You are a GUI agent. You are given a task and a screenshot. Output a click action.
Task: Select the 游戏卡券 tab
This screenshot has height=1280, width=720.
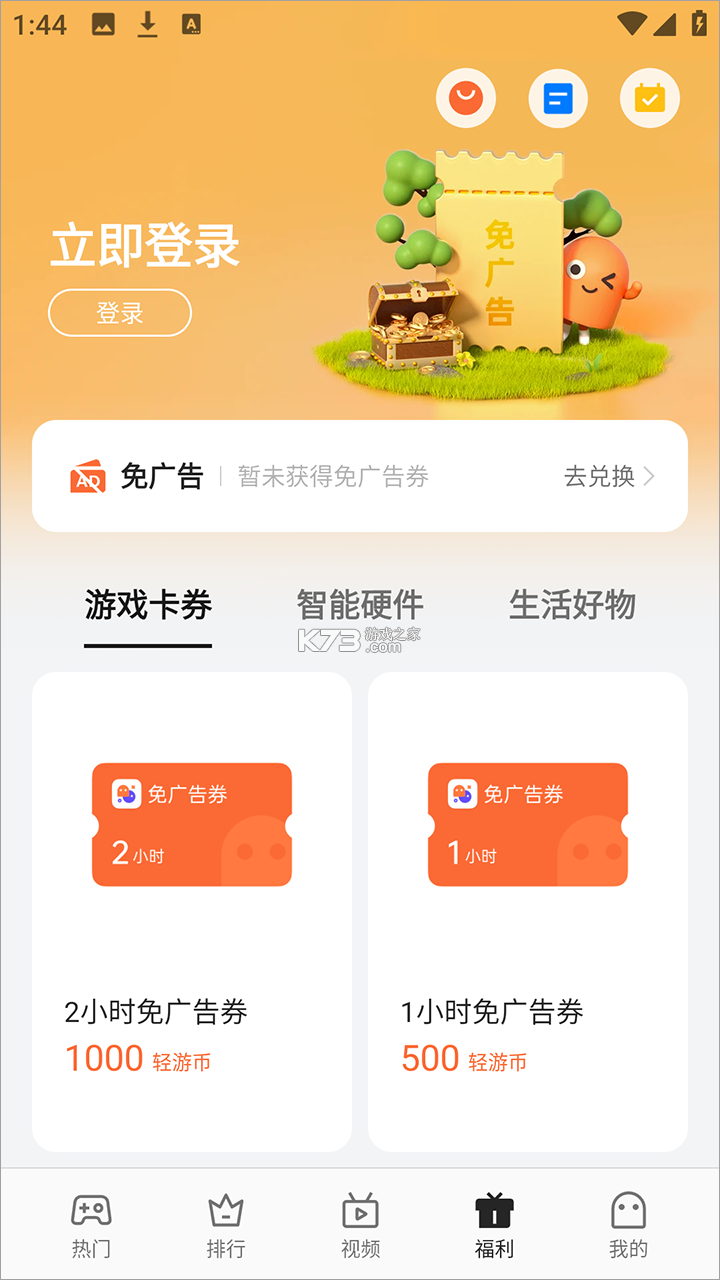point(147,606)
